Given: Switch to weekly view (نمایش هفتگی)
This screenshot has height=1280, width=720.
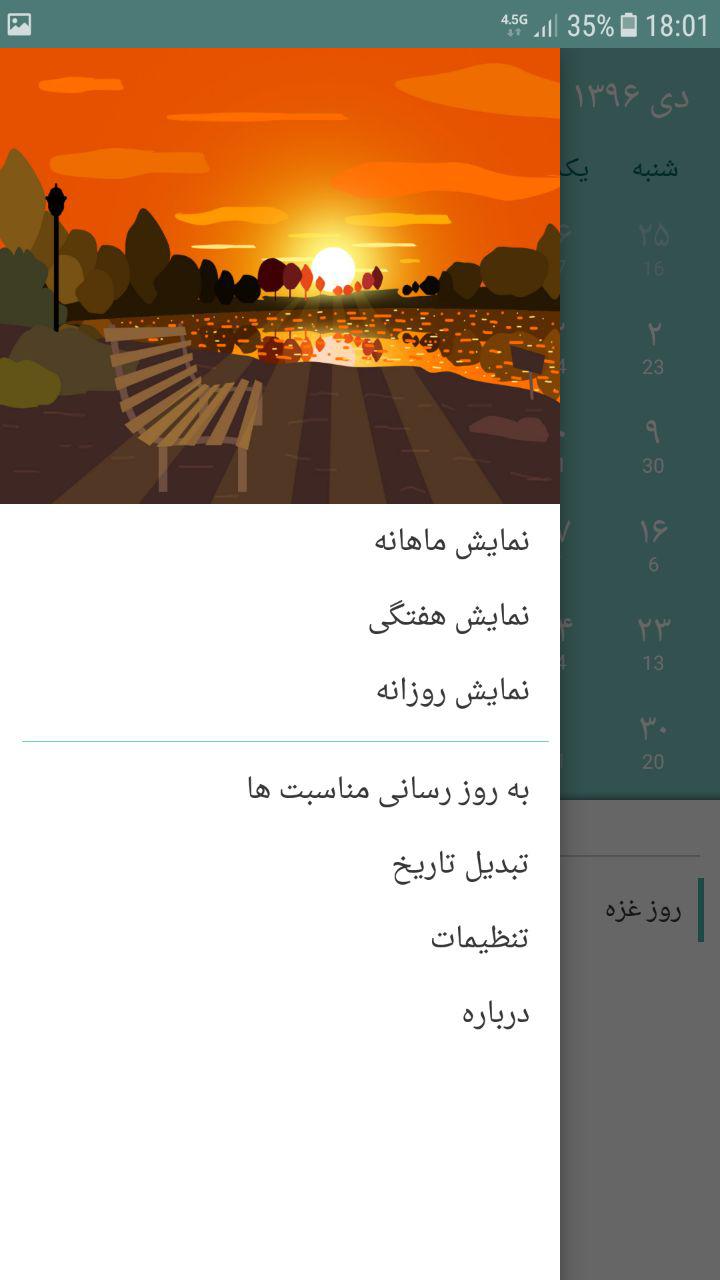Looking at the screenshot, I should [280, 616].
